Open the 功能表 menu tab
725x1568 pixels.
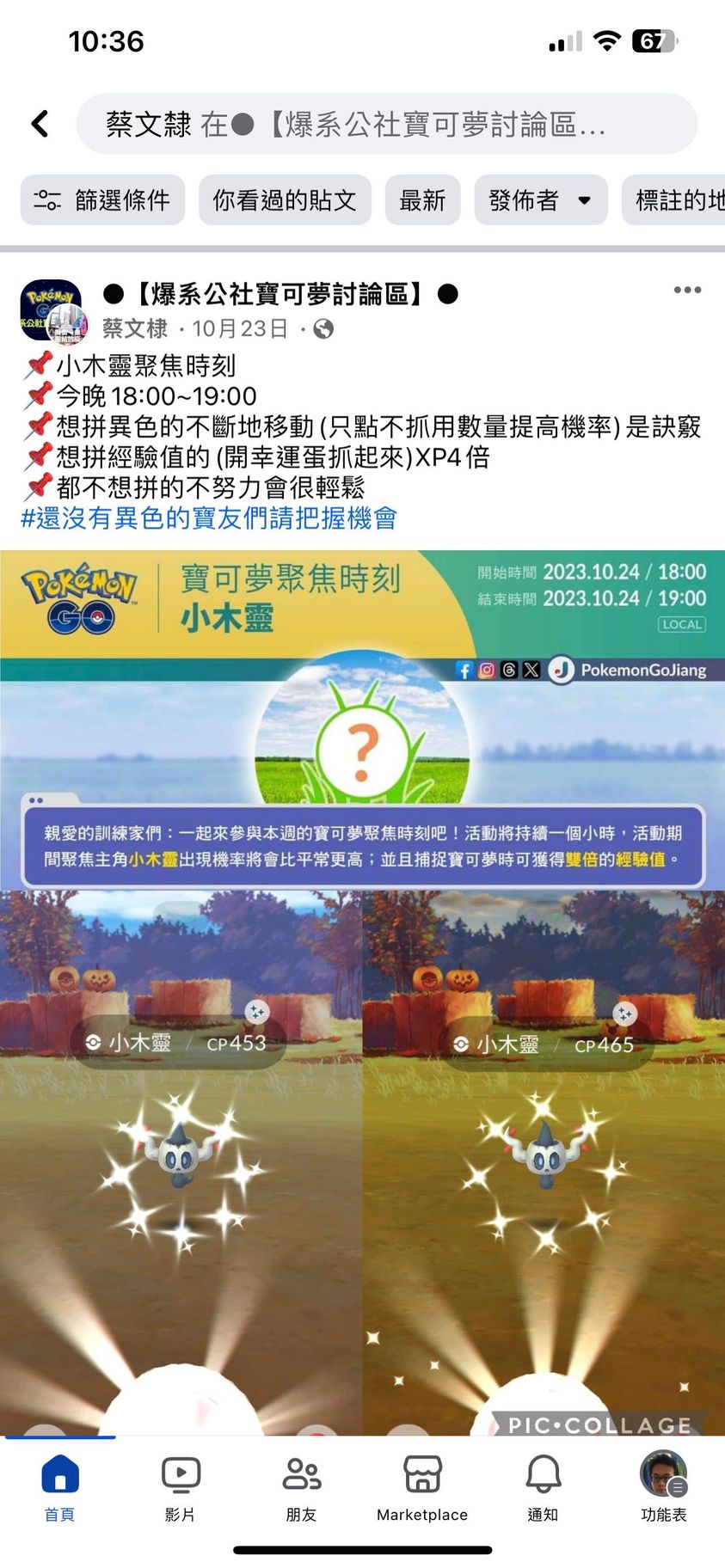[663, 1488]
